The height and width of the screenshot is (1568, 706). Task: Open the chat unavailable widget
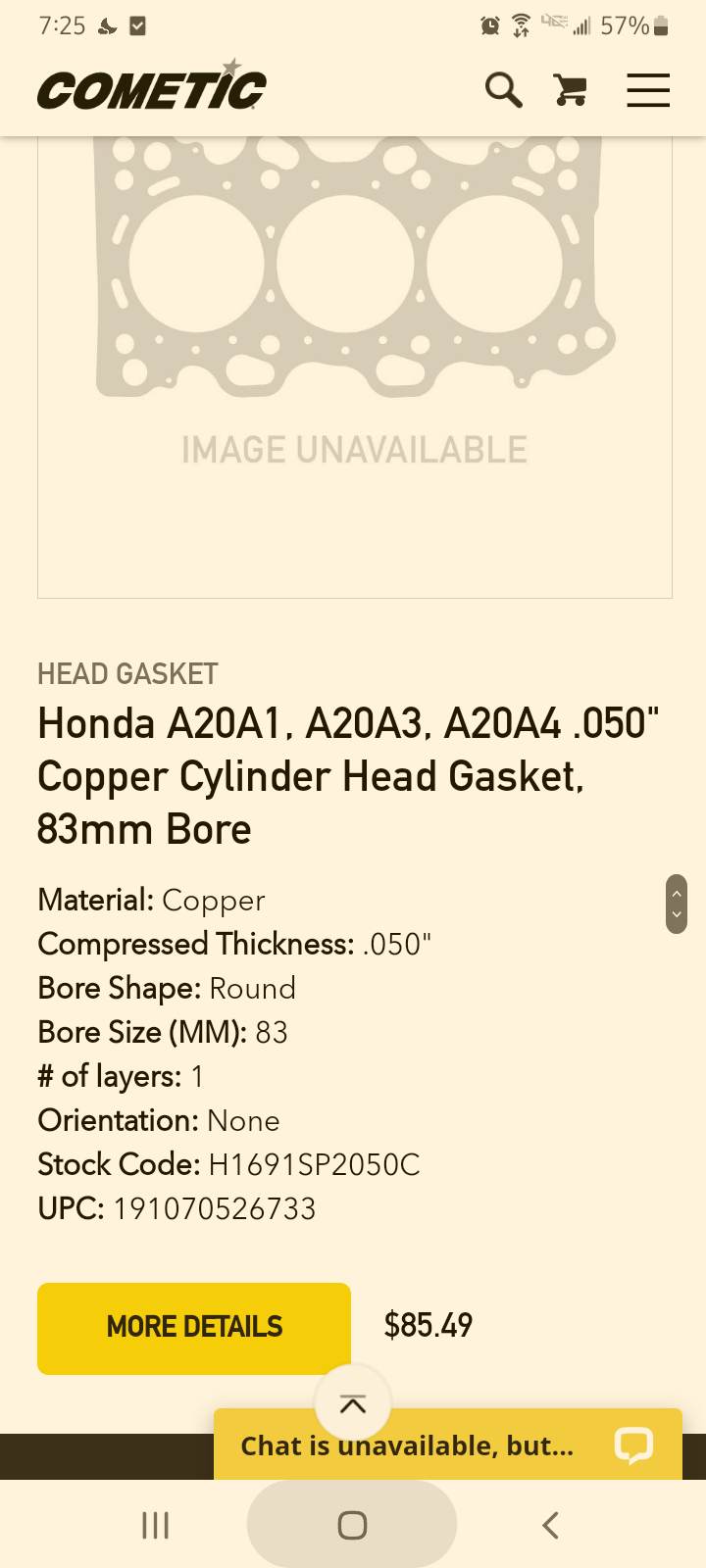[448, 1445]
